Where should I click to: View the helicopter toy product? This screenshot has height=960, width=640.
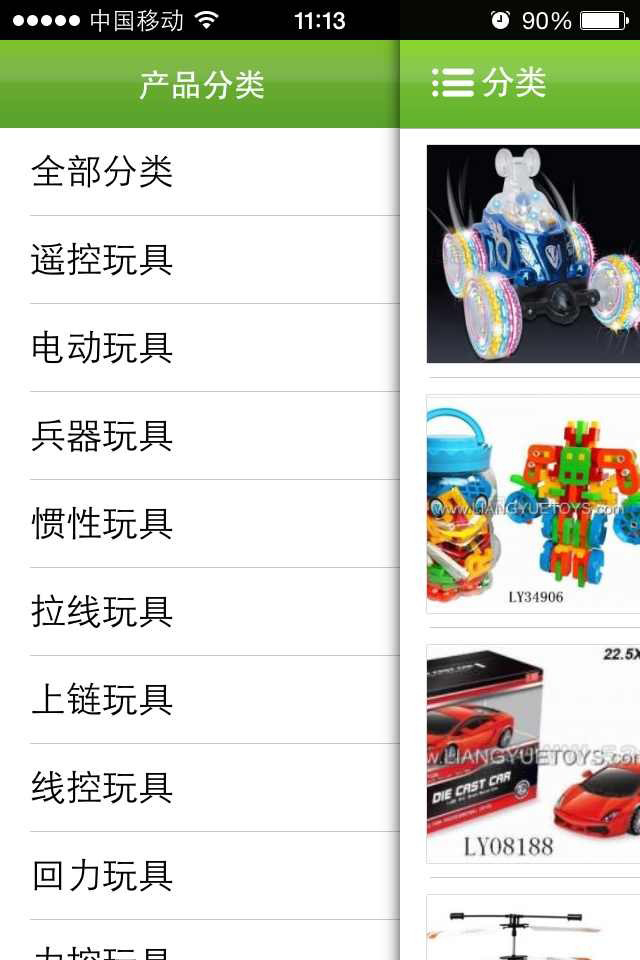pos(533,928)
